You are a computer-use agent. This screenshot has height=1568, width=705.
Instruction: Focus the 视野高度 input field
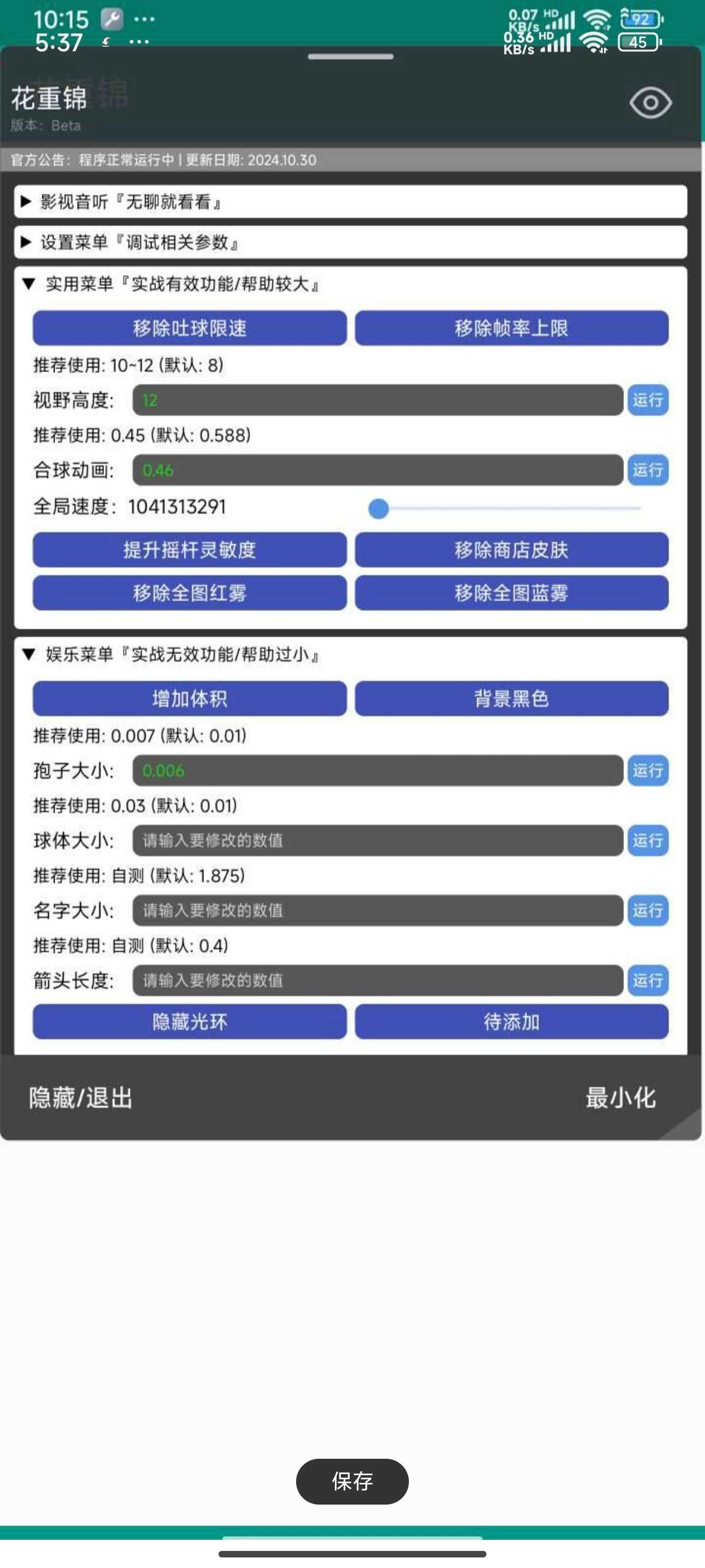pyautogui.click(x=377, y=400)
